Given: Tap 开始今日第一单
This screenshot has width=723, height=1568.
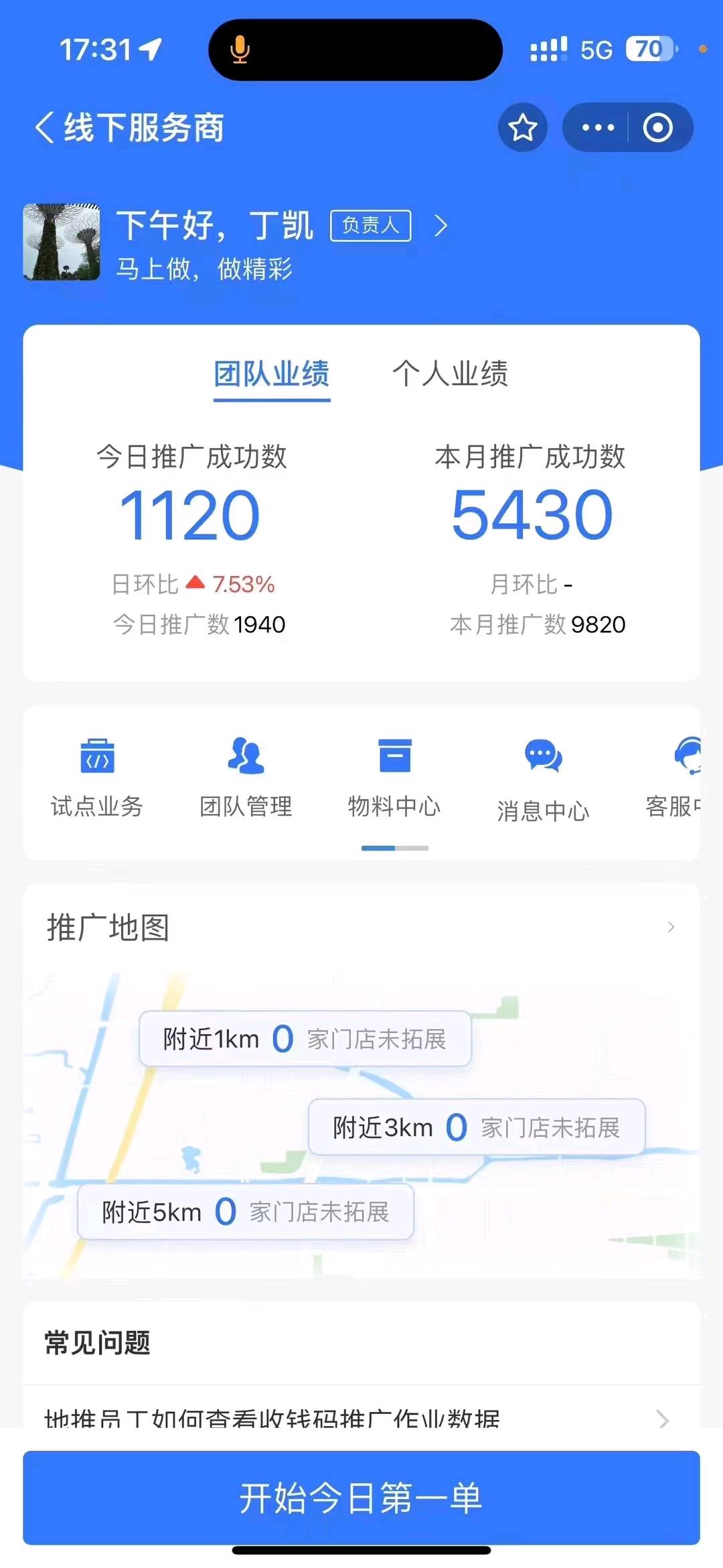Looking at the screenshot, I should [361, 1498].
